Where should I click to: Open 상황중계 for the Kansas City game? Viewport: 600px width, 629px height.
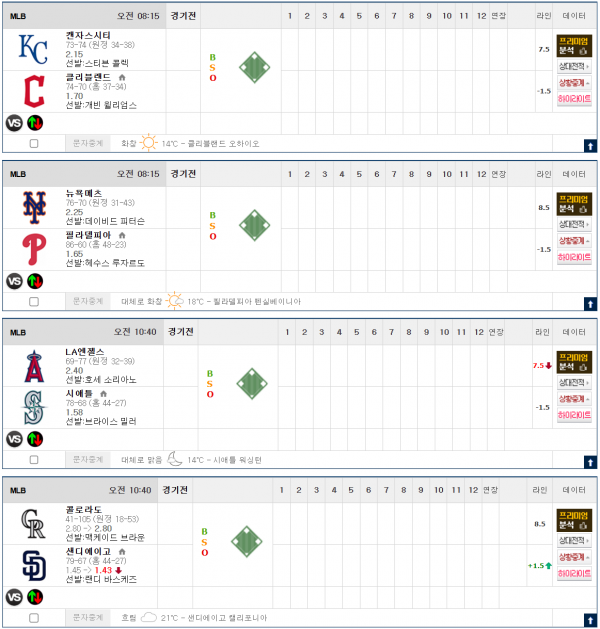574,86
